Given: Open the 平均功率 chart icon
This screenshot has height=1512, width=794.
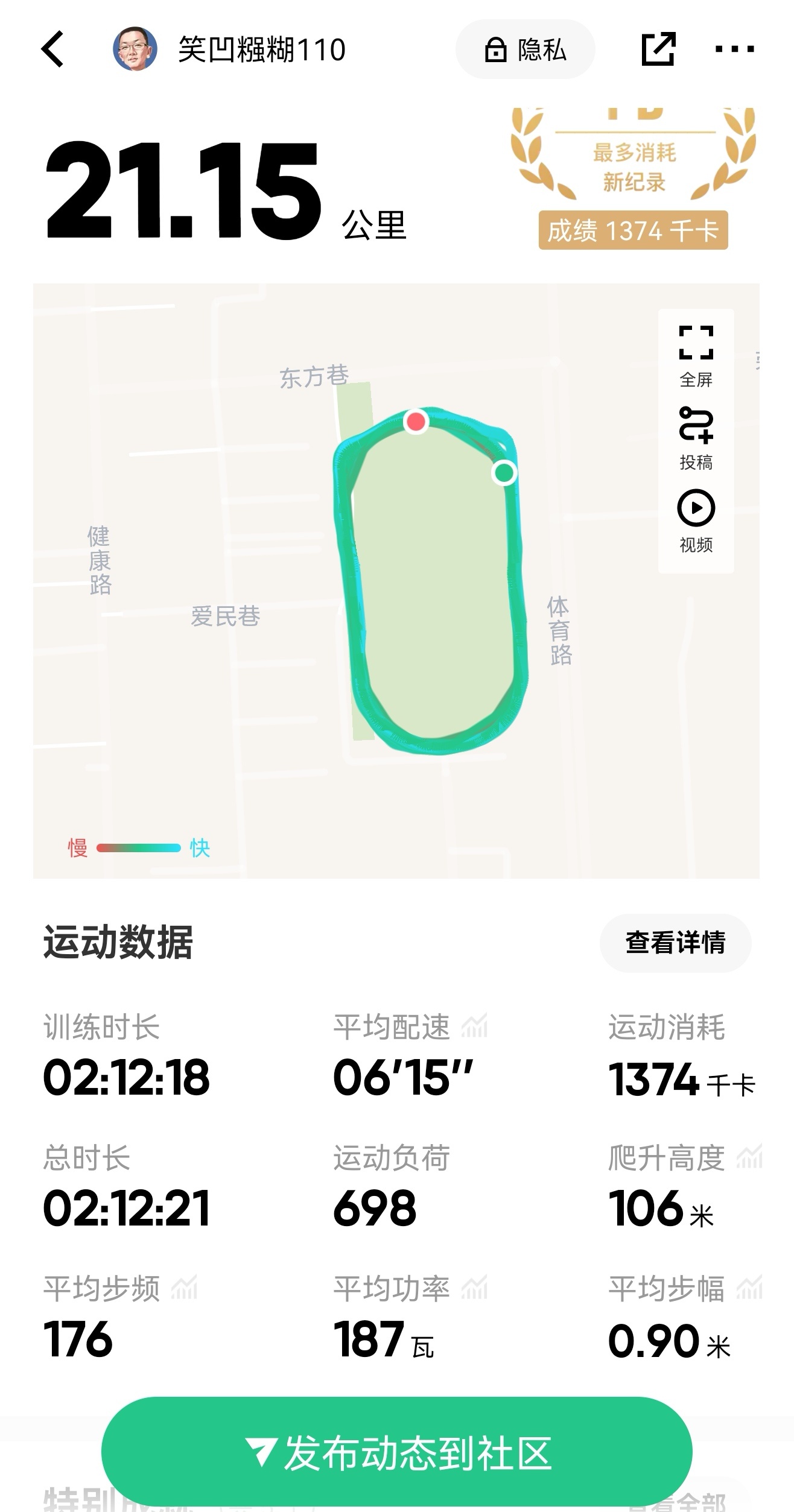Looking at the screenshot, I should point(474,1289).
